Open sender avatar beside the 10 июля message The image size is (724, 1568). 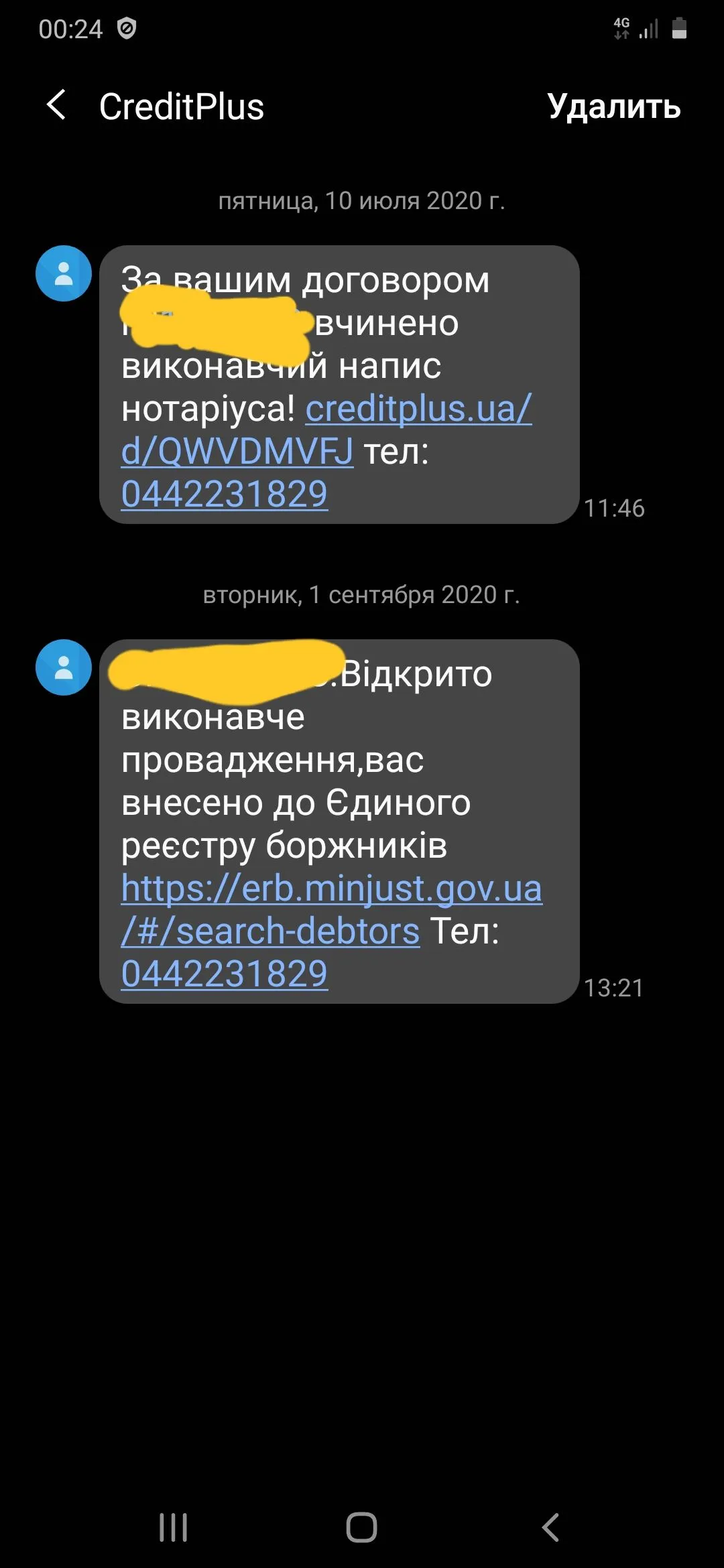coord(64,273)
